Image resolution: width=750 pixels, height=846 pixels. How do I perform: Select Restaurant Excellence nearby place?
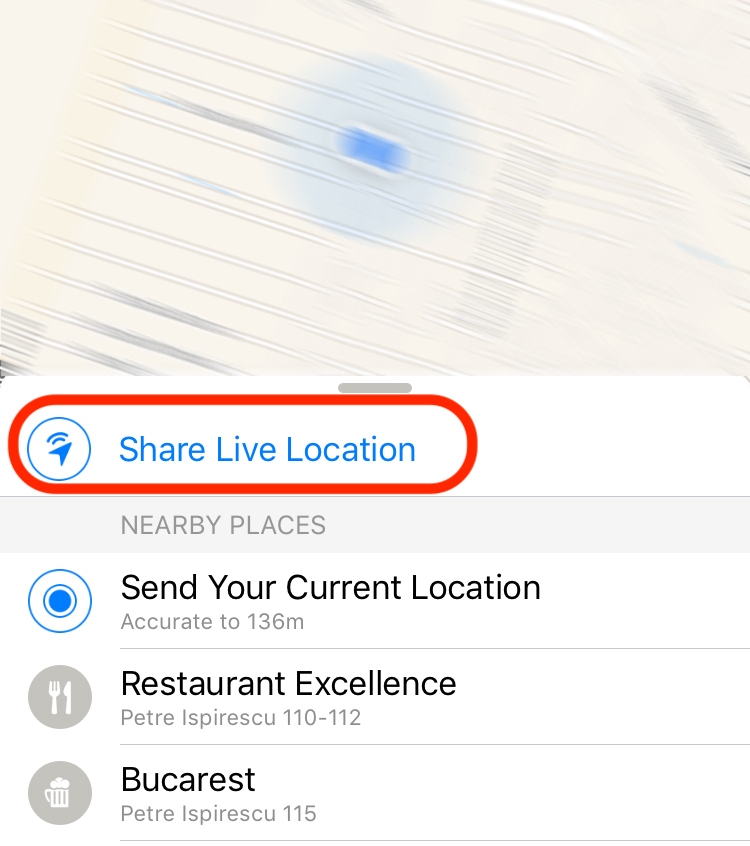tap(288, 697)
